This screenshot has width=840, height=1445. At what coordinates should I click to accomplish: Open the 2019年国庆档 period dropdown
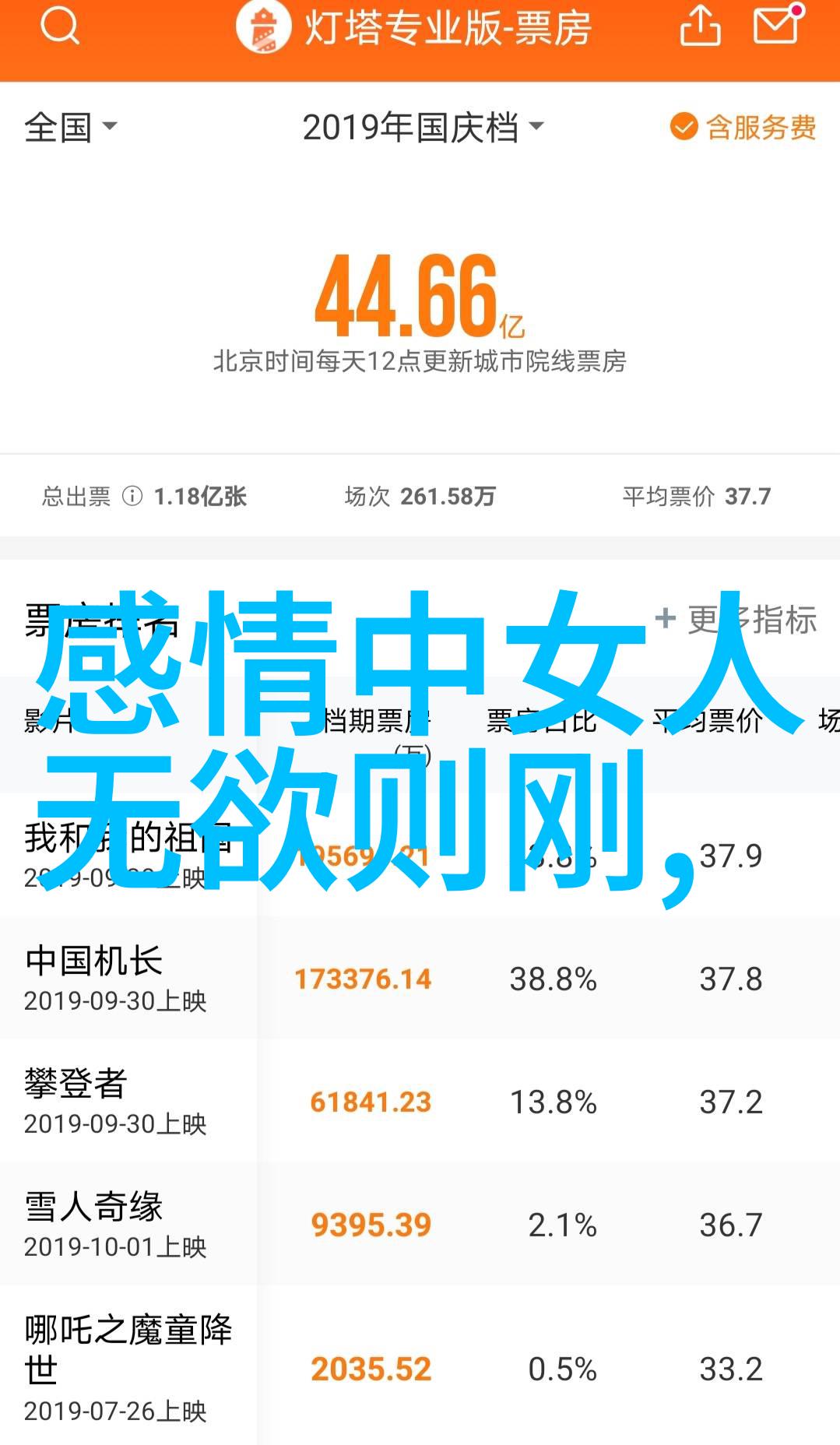[x=423, y=127]
